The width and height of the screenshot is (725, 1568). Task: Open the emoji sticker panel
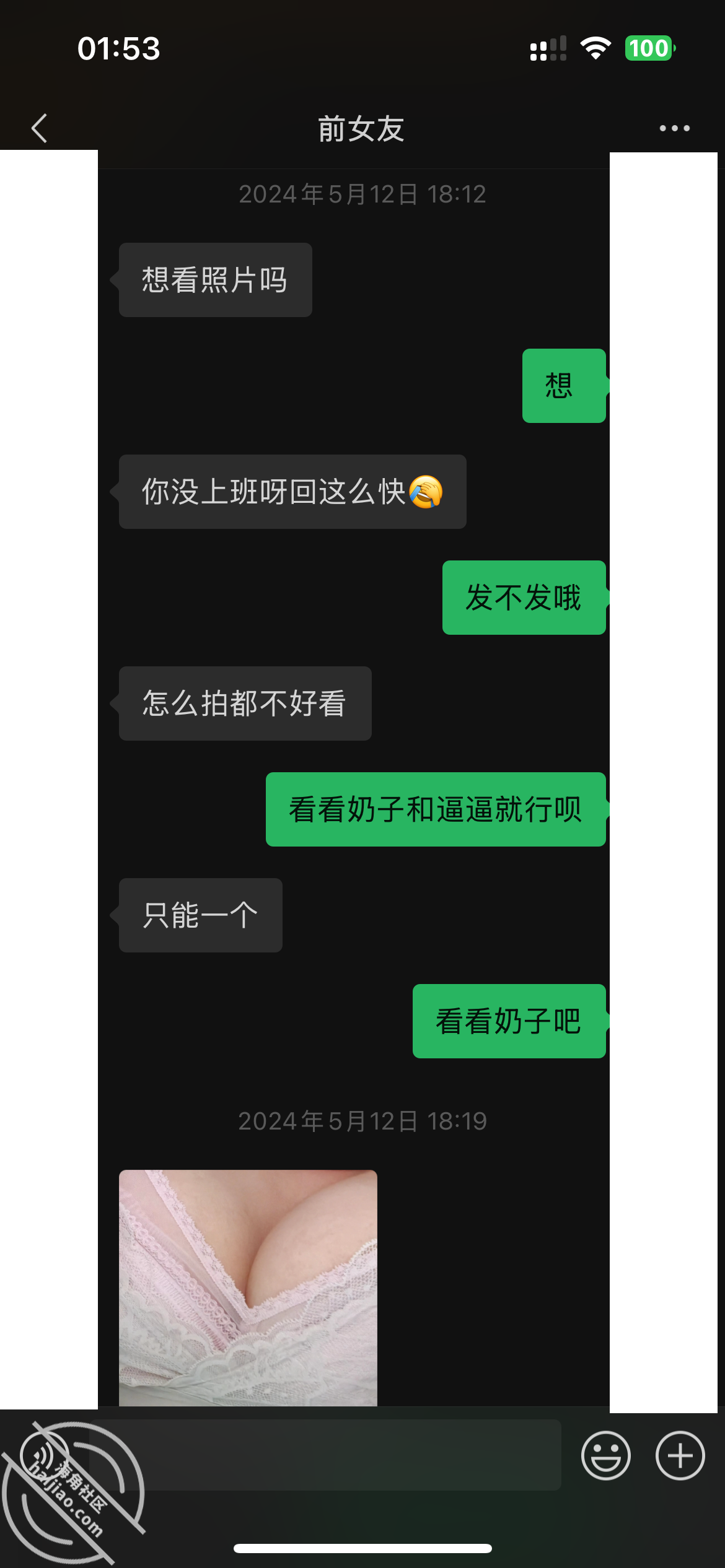tap(605, 1455)
